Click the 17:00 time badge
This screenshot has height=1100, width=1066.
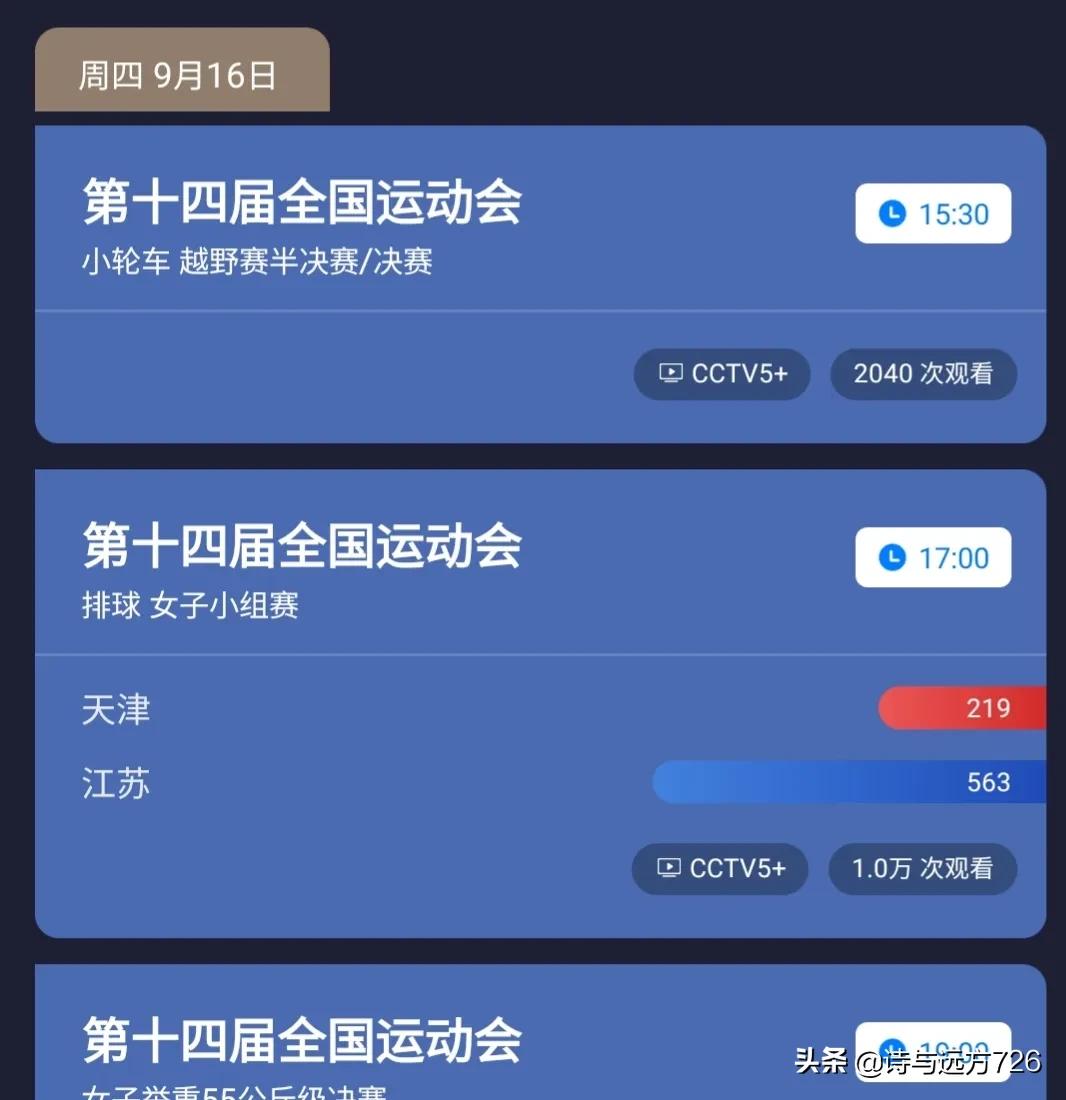pyautogui.click(x=932, y=558)
